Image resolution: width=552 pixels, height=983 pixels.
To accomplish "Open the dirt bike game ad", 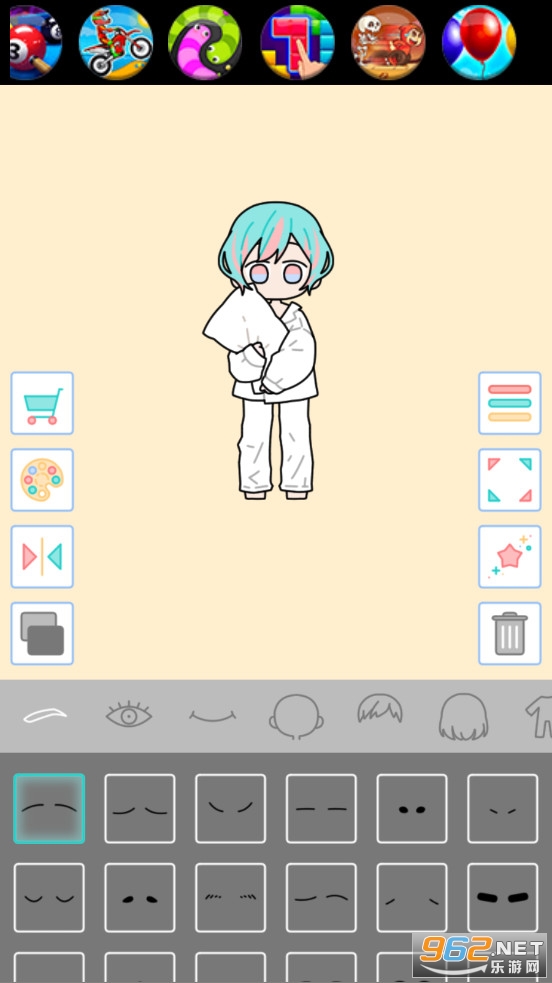I will click(116, 43).
